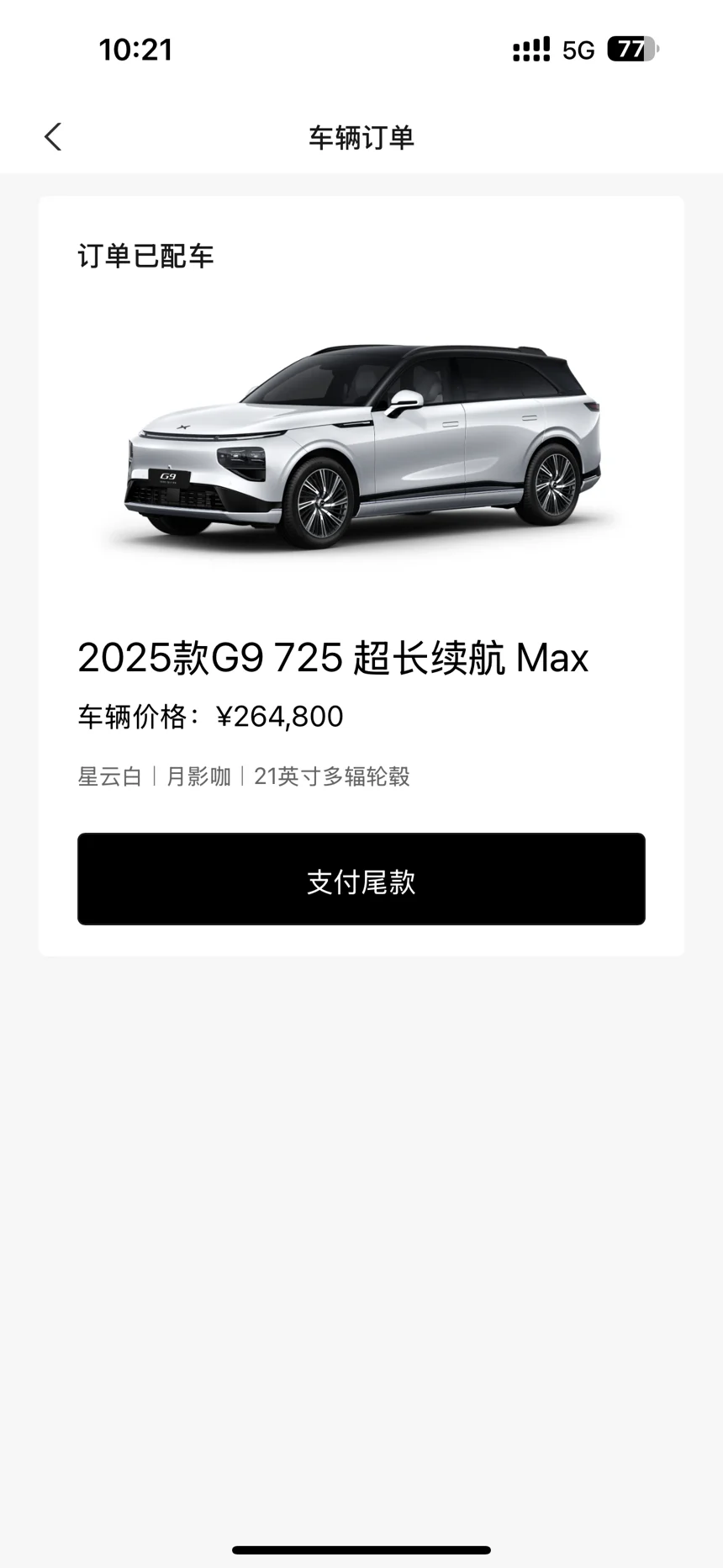The width and height of the screenshot is (723, 1568).
Task: Go back from the 车辆订单 page
Action: click(x=53, y=137)
